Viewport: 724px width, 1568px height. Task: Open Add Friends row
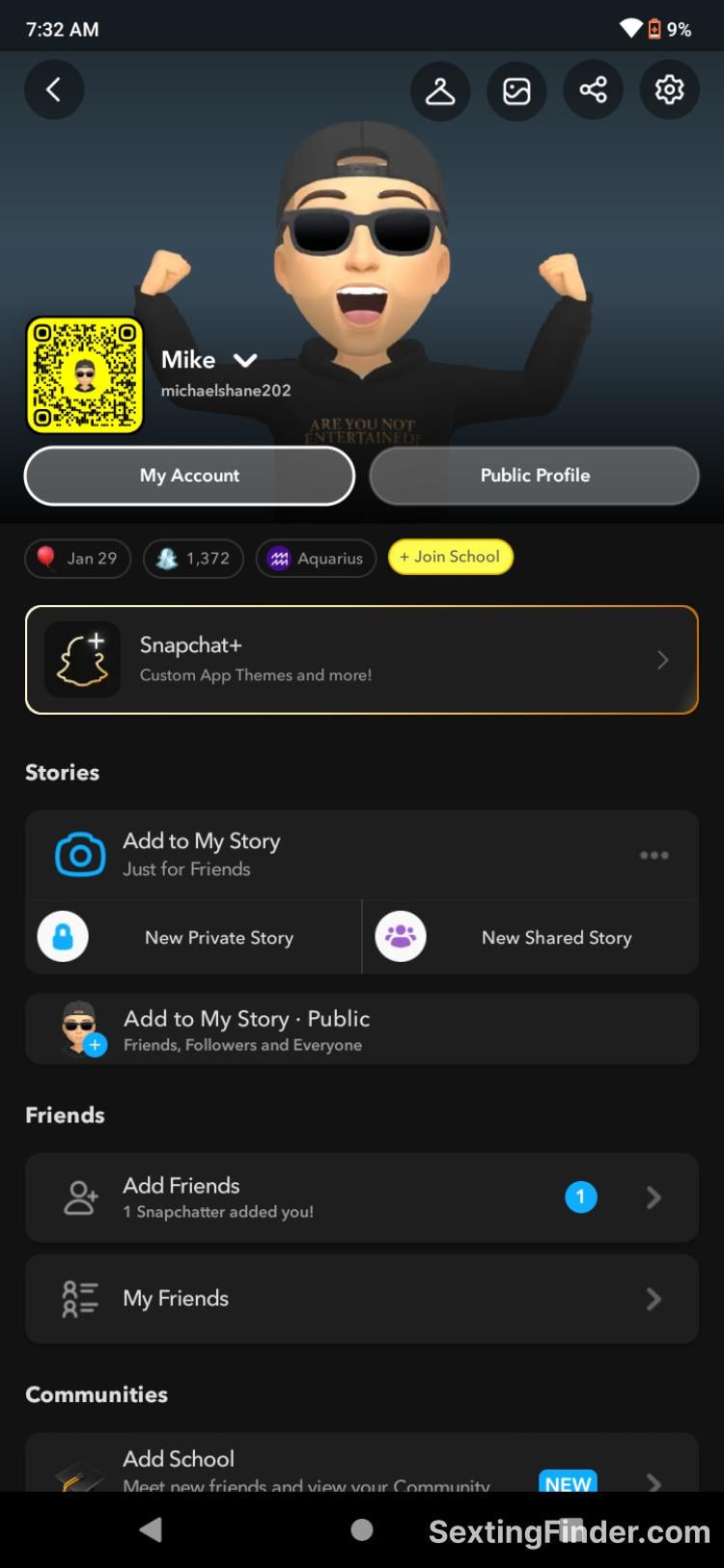point(361,1197)
